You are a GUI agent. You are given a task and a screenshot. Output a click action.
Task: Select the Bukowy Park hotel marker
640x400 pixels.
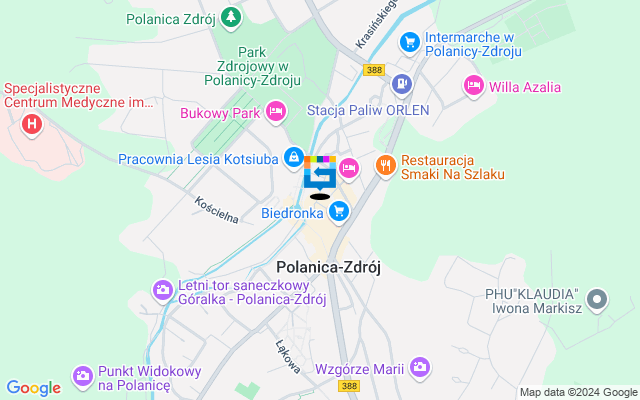(277, 112)
